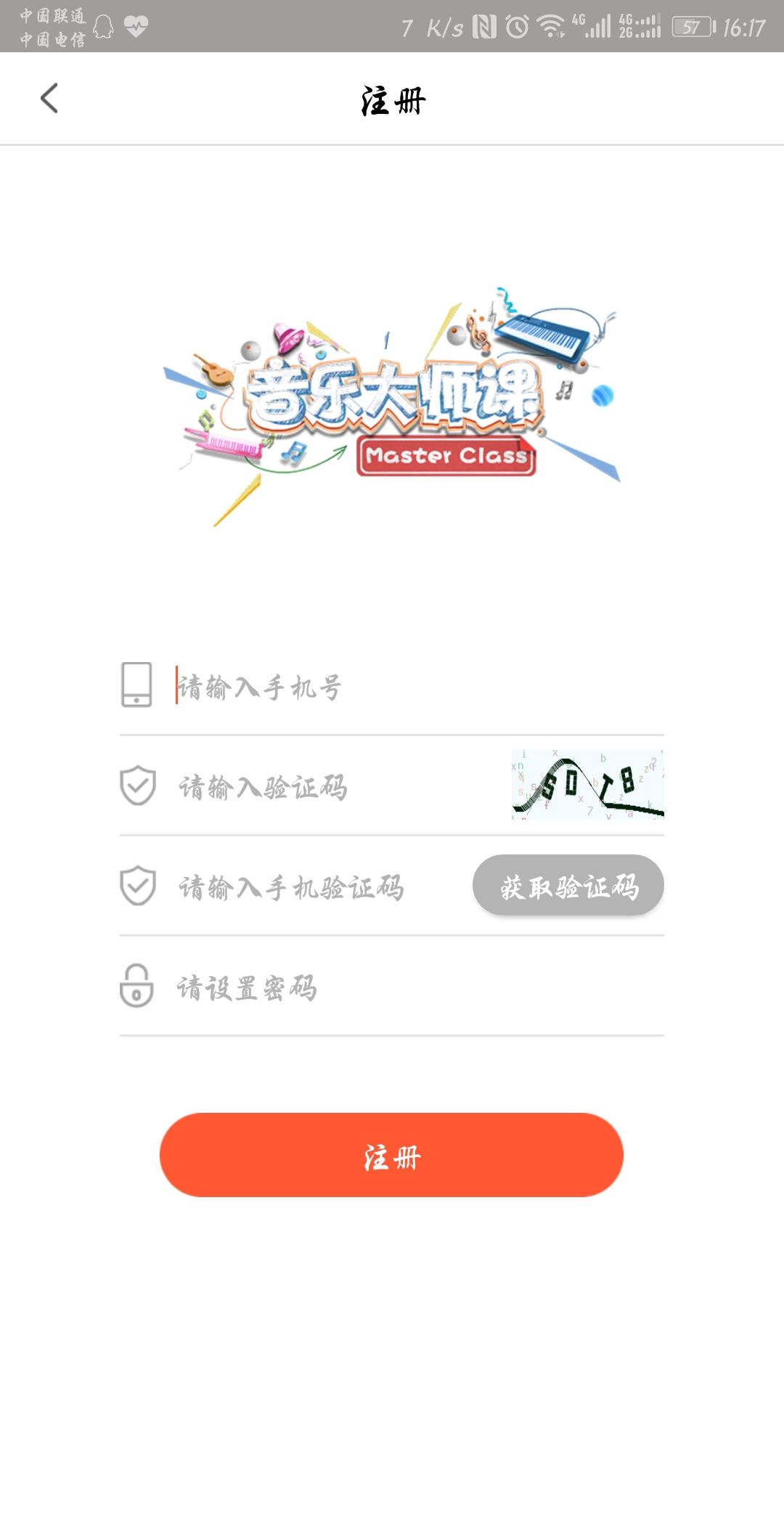
Task: Focus the 请设置密码 password field
Action: [305, 986]
